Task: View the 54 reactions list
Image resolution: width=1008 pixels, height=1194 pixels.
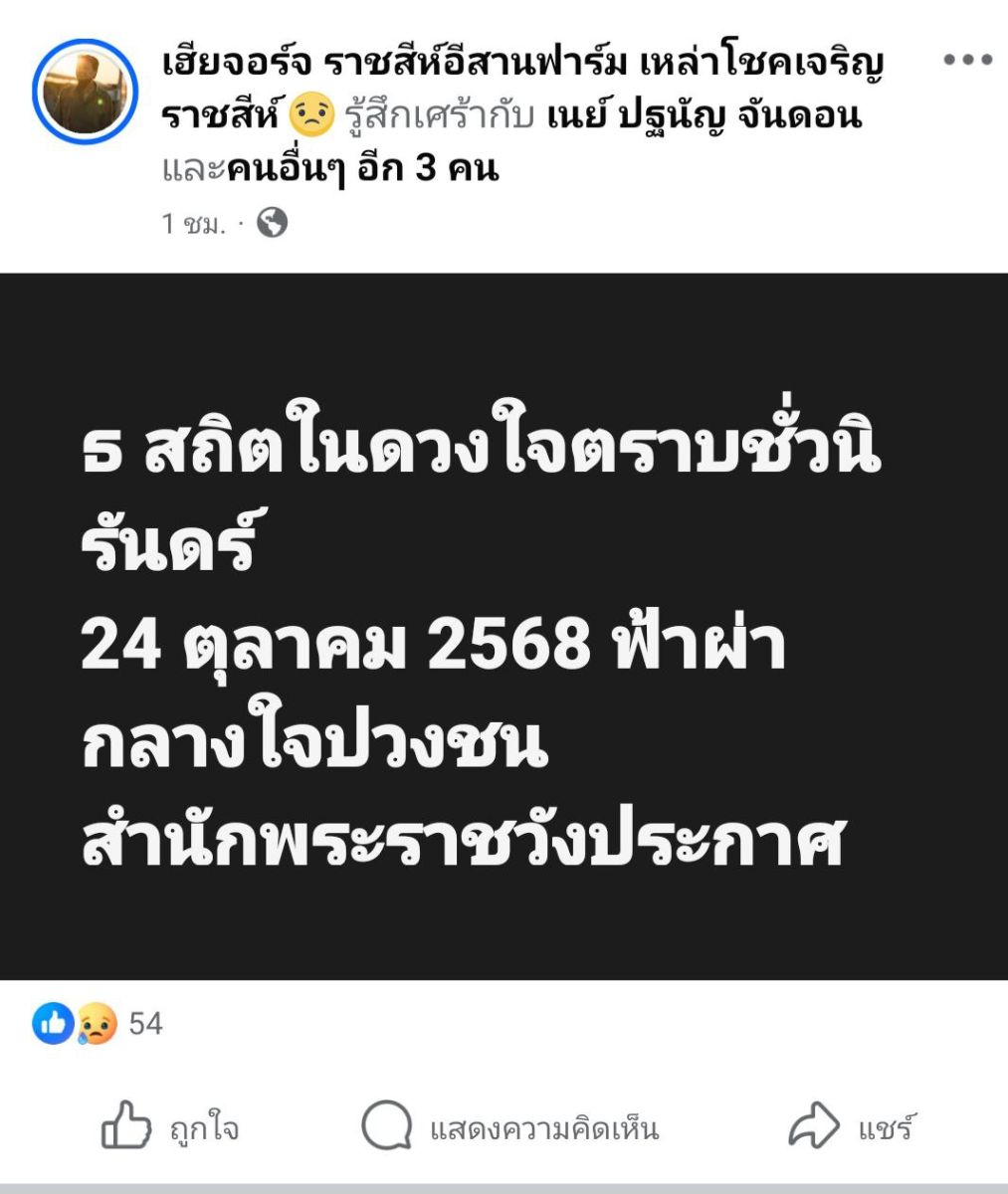Action: click(98, 1023)
